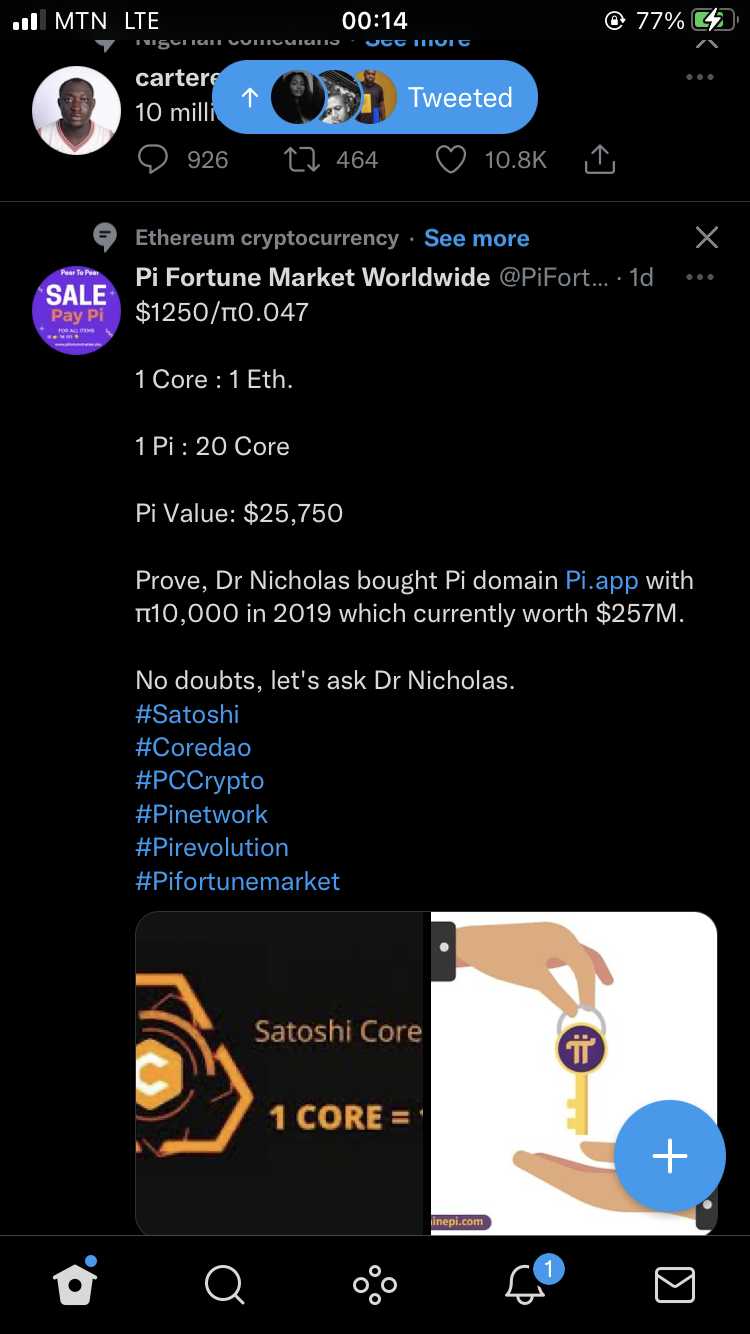This screenshot has width=750, height=1334.
Task: Open the Notifications tab
Action: (x=525, y=1284)
